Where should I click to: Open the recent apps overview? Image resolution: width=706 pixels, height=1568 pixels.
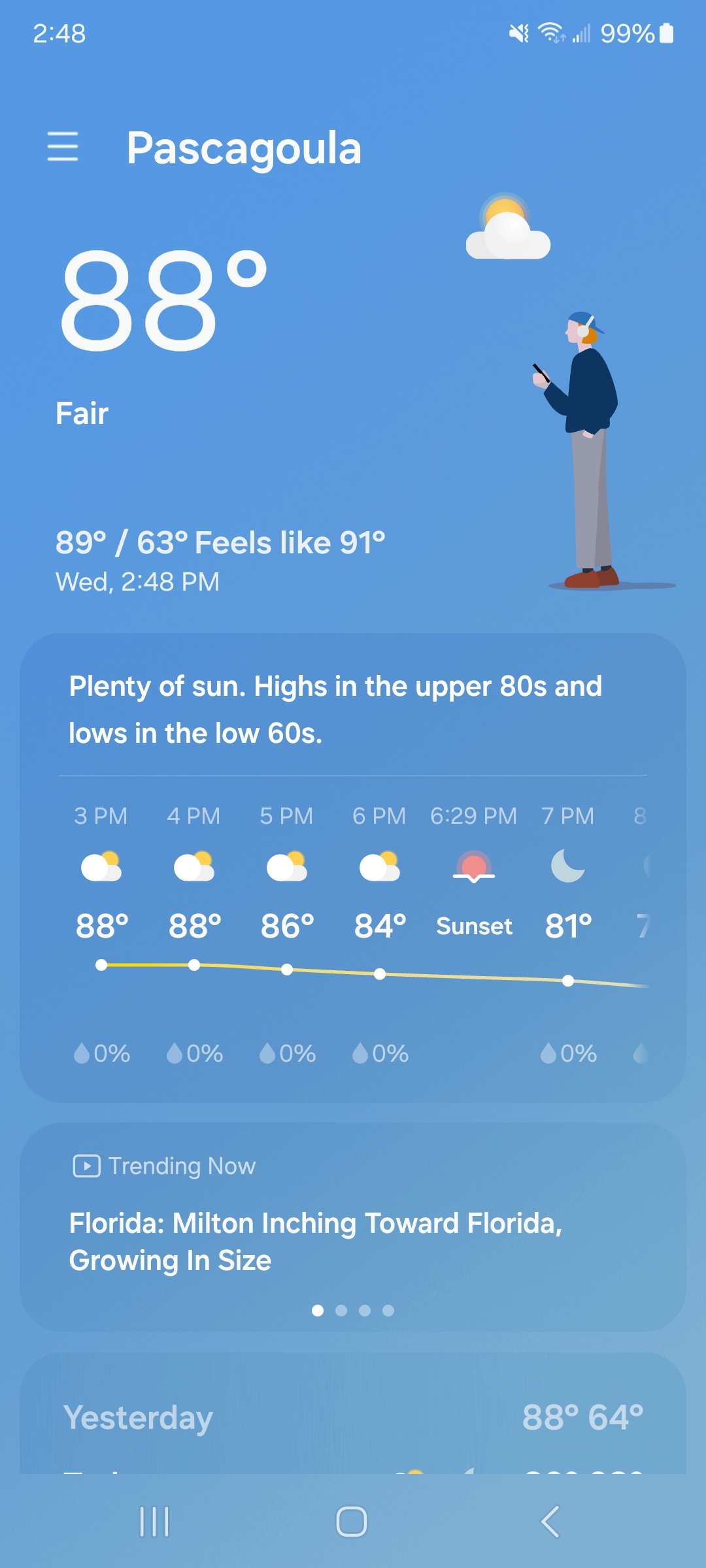[154, 1522]
